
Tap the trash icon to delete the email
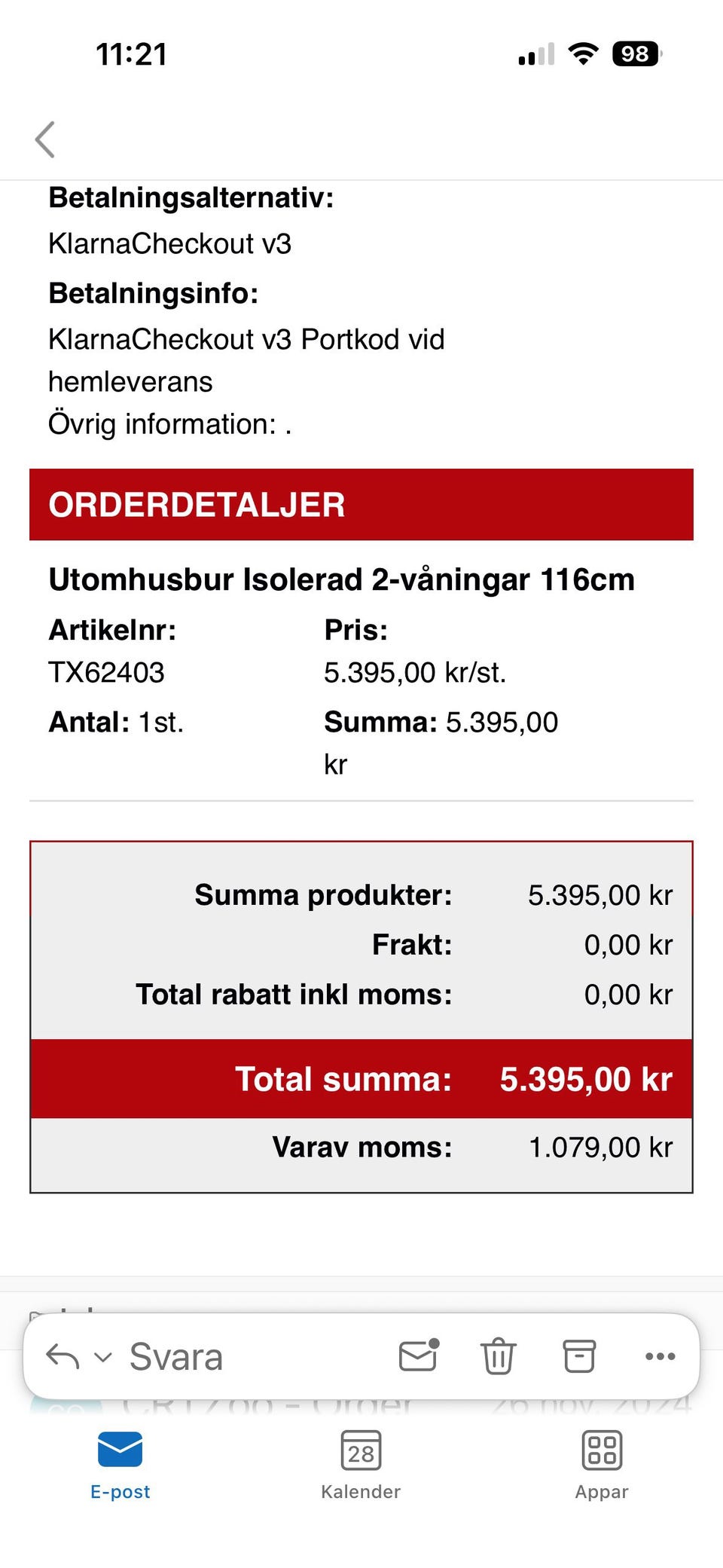(x=498, y=1356)
